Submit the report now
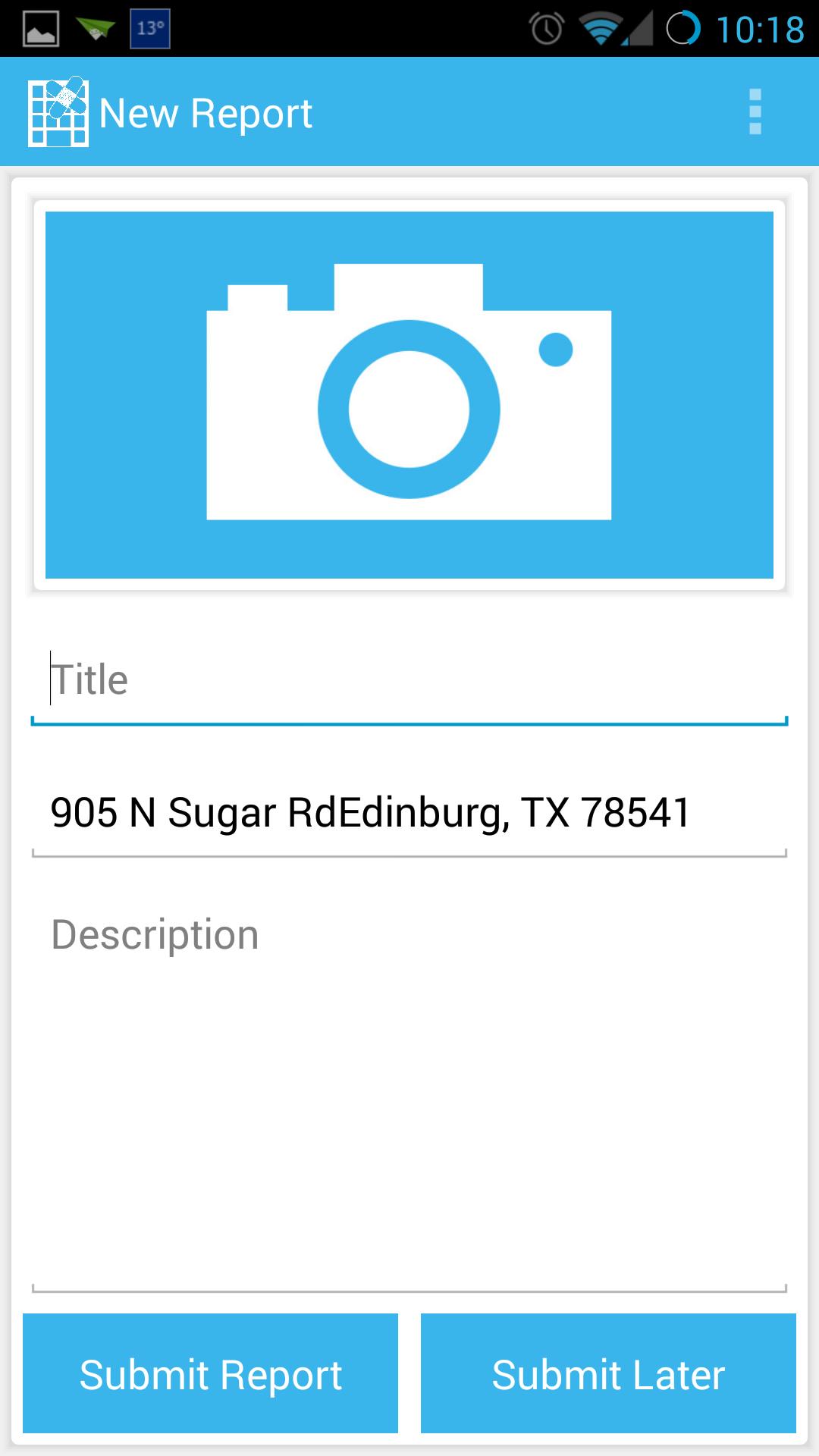Image resolution: width=819 pixels, height=1456 pixels. [210, 1373]
